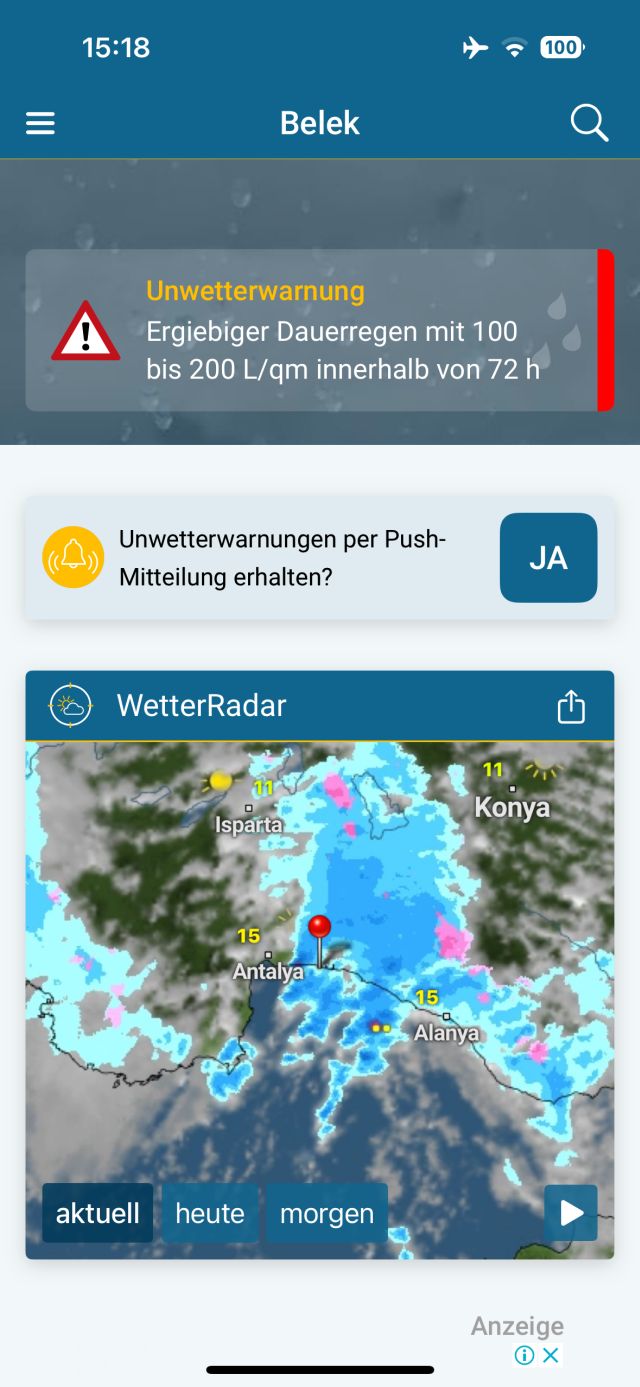Tap JA to enable push warnings
The image size is (640, 1387).
548,558
